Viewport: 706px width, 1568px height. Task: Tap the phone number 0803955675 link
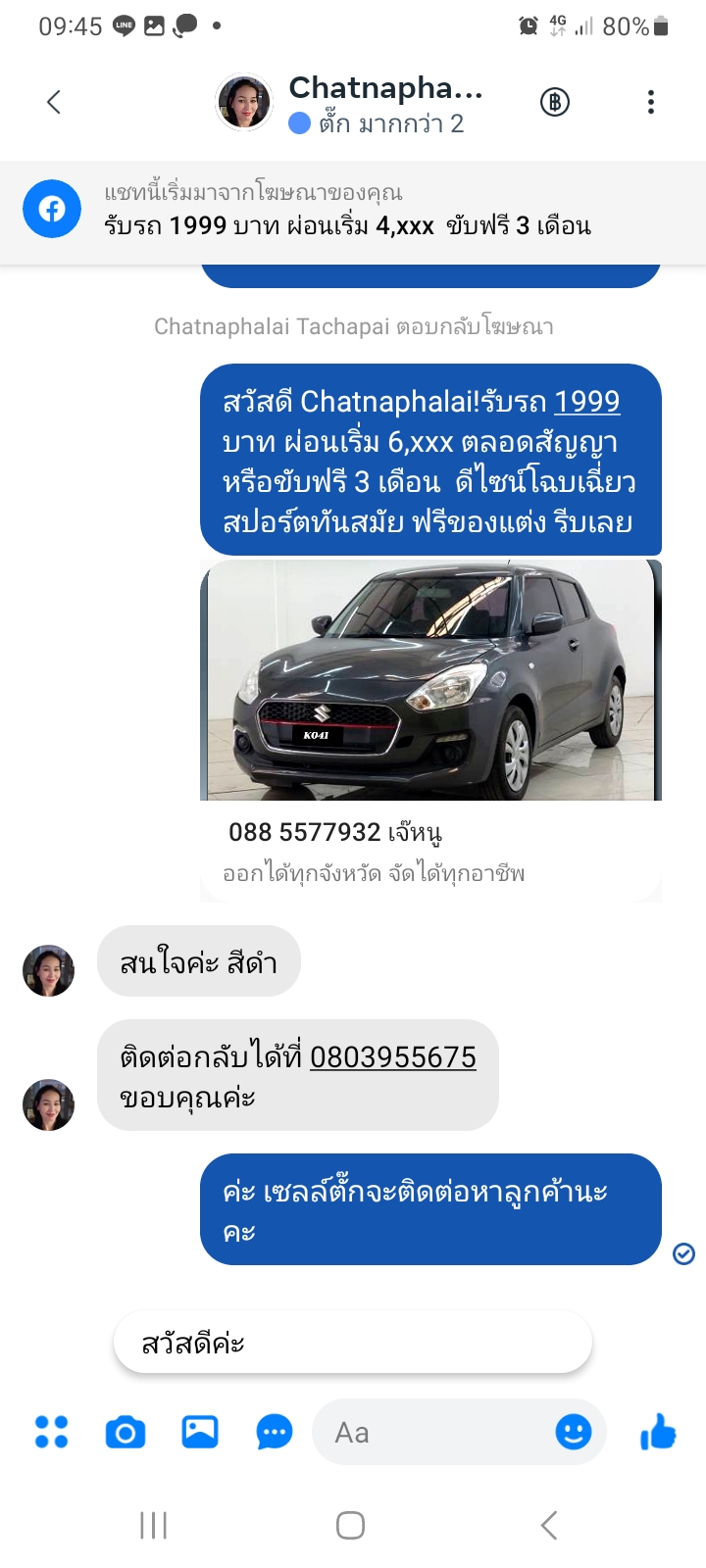392,1056
